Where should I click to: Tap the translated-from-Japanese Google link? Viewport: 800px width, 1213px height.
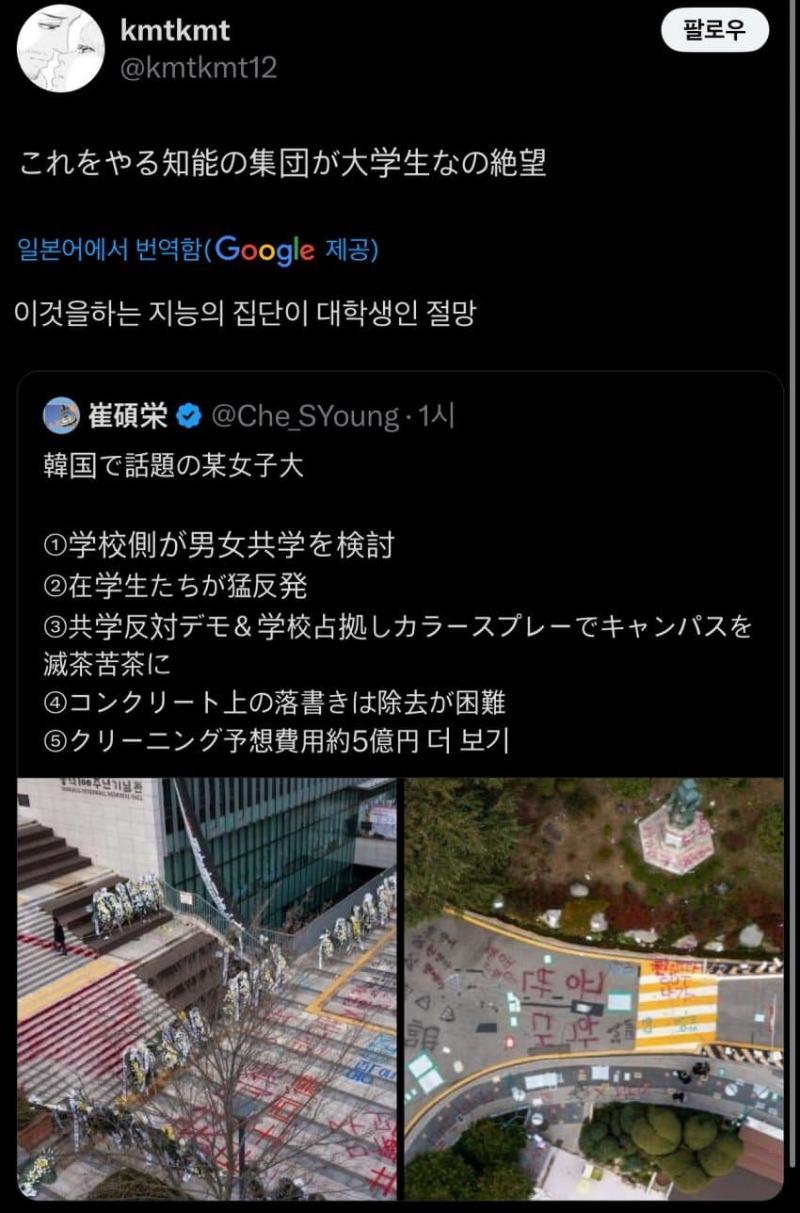[198, 249]
